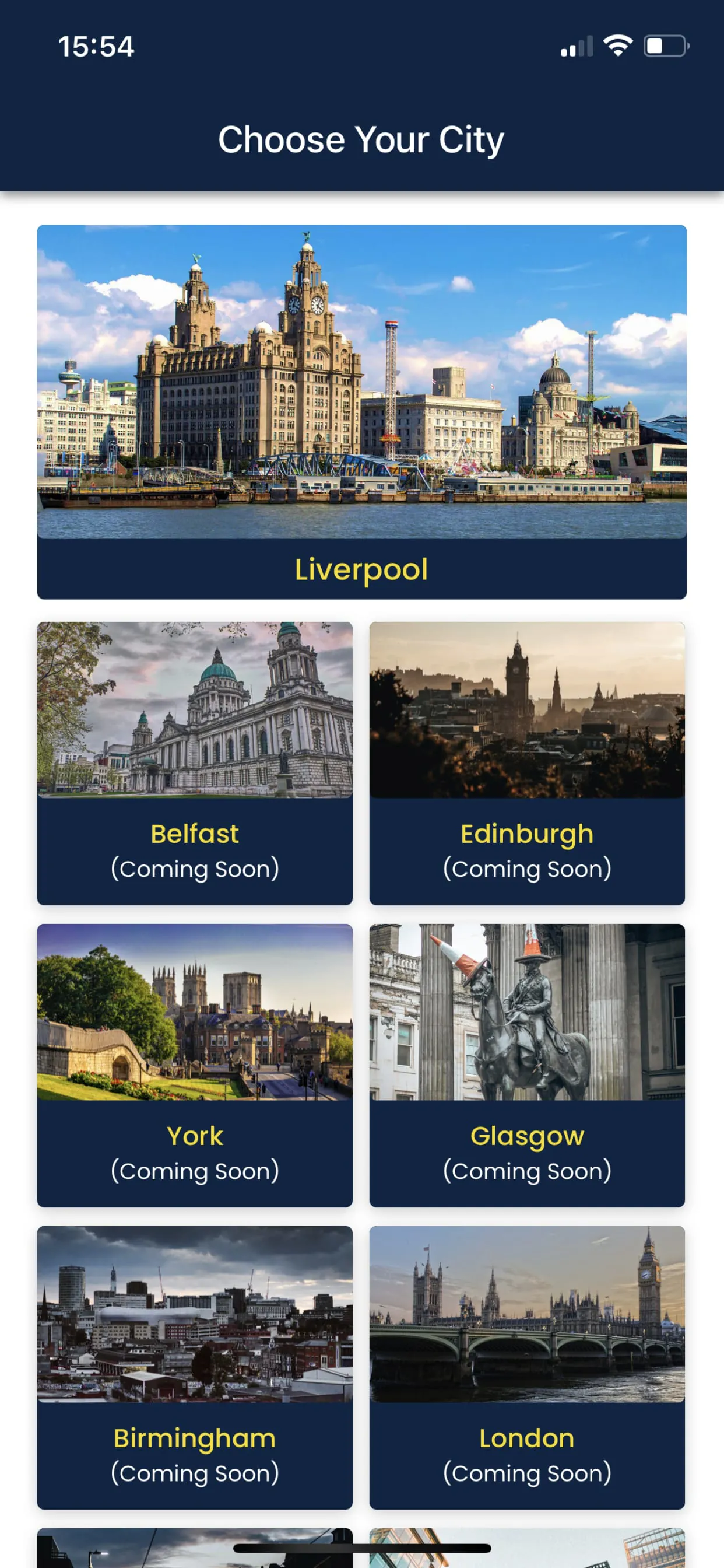Image resolution: width=724 pixels, height=1568 pixels.
Task: Open the Birmingham city card
Action: [195, 1367]
